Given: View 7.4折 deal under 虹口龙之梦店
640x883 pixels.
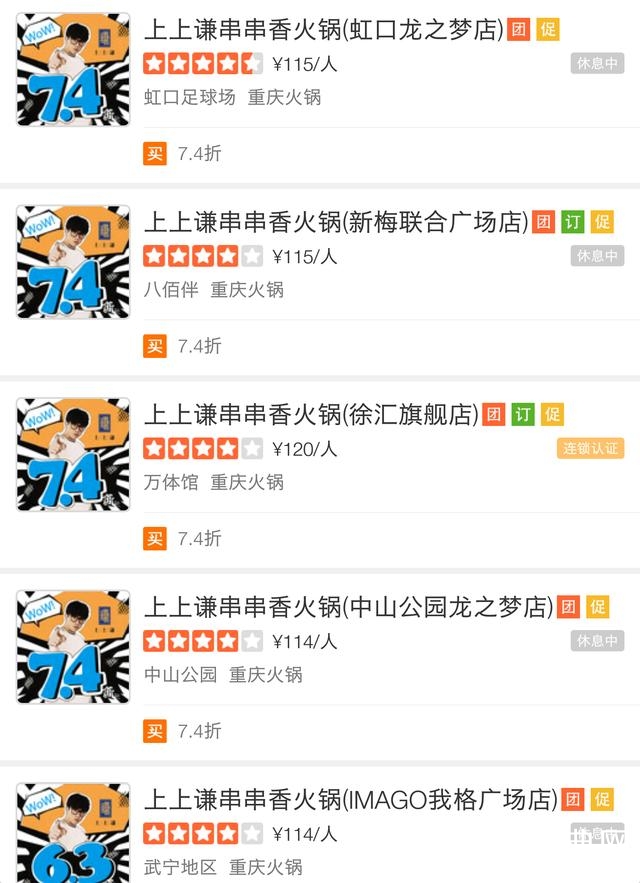Looking at the screenshot, I should [x=199, y=153].
